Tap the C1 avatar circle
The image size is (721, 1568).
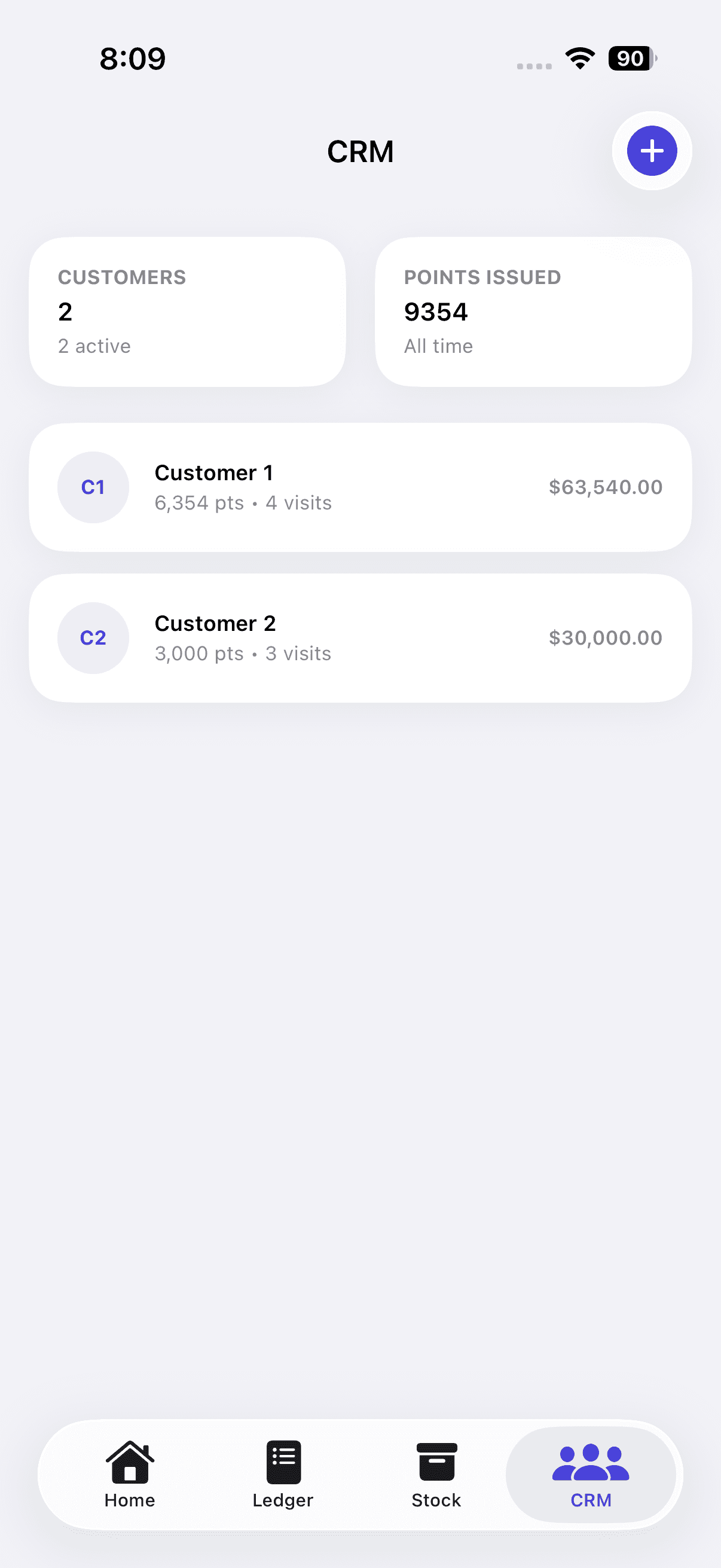click(93, 487)
